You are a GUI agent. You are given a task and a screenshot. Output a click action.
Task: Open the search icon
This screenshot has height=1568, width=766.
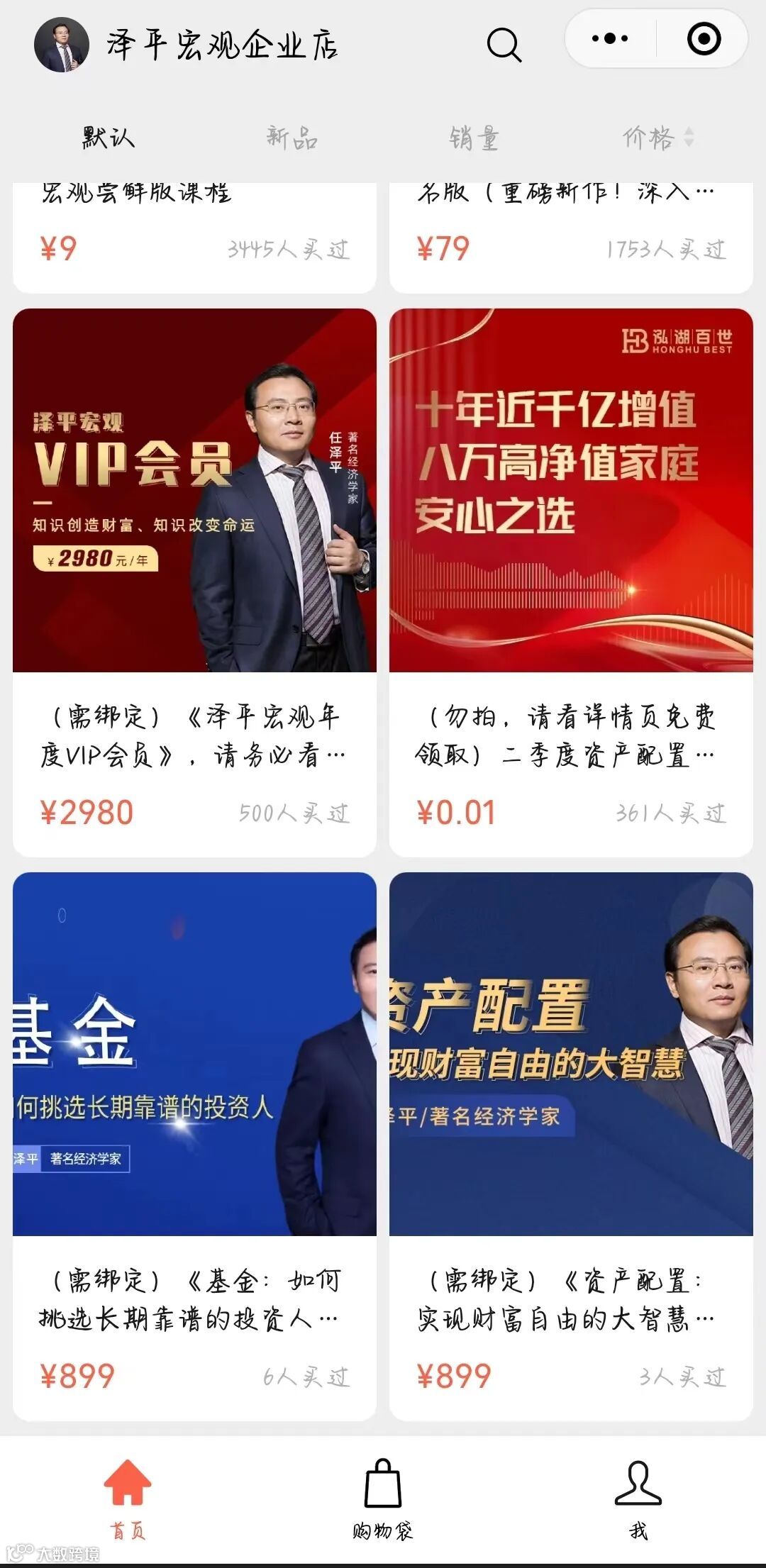[x=504, y=45]
